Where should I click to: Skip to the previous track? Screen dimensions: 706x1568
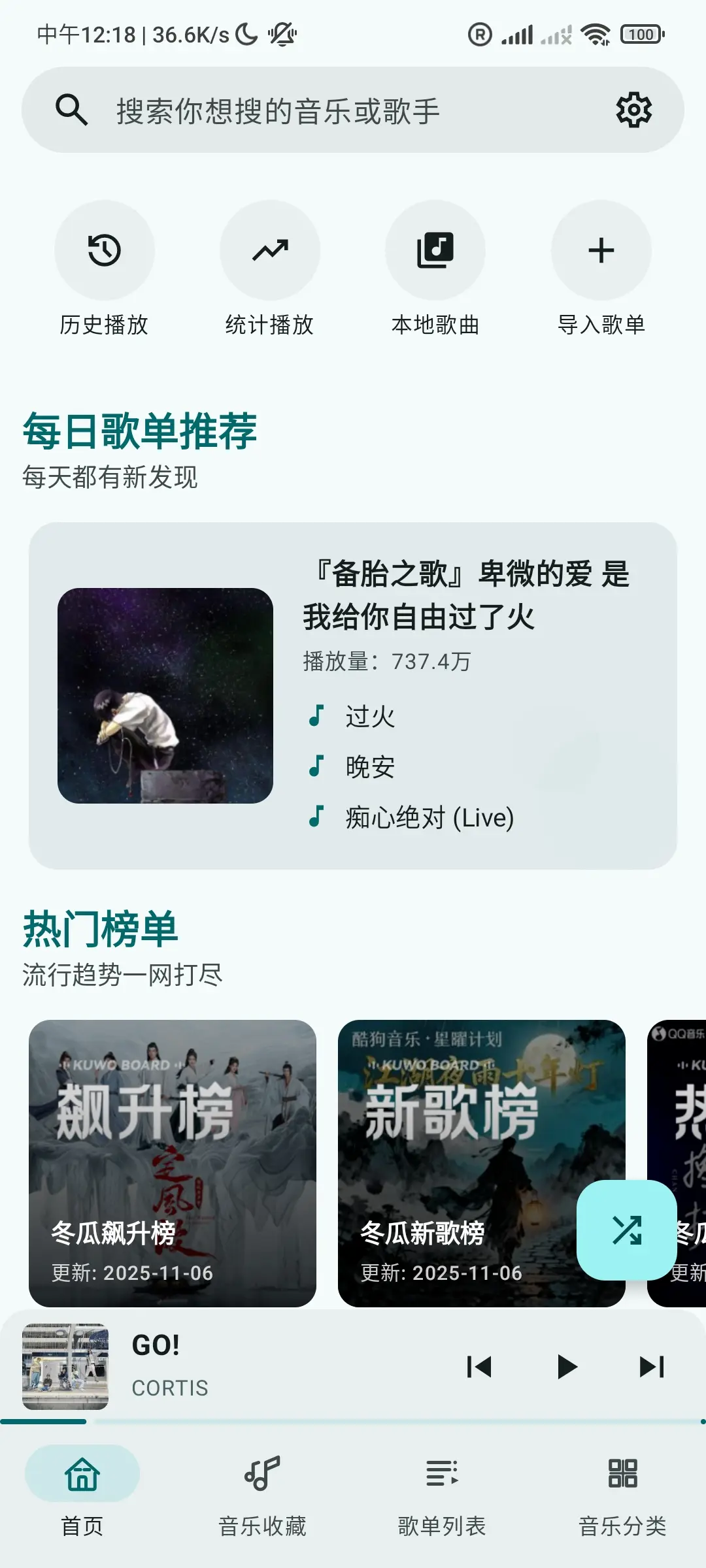[479, 1367]
